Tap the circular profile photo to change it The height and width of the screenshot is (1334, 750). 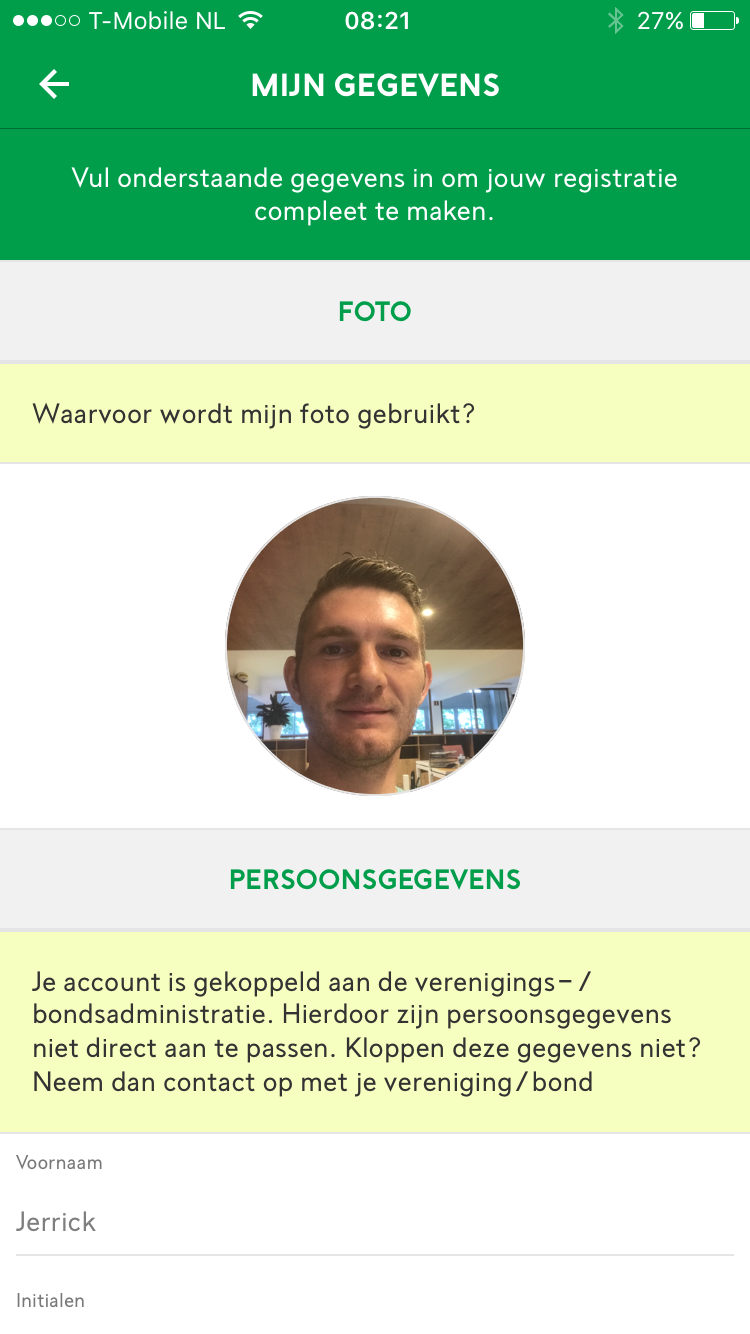[375, 646]
